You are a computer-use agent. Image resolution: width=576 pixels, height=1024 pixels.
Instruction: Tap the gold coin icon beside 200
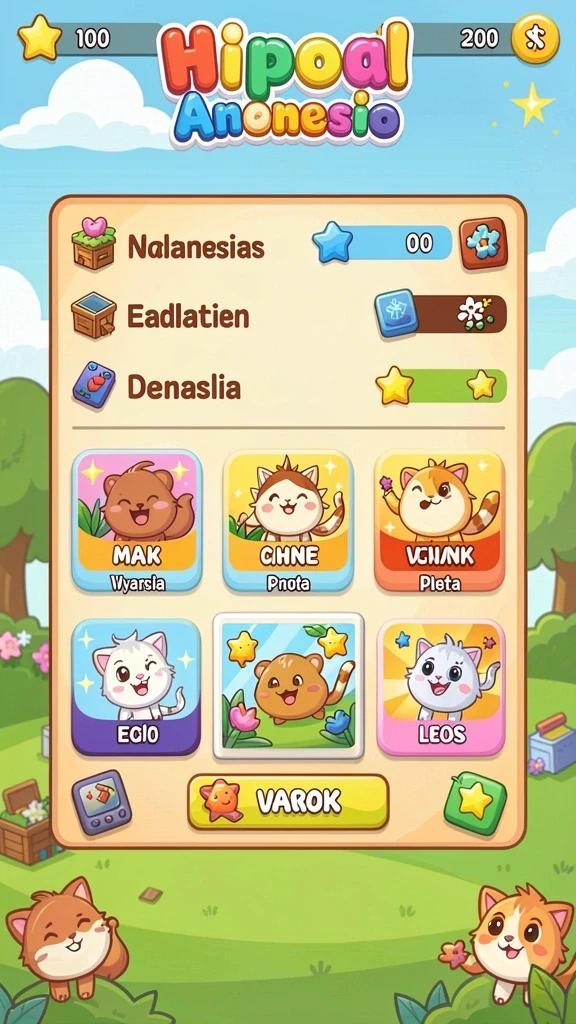click(x=535, y=38)
